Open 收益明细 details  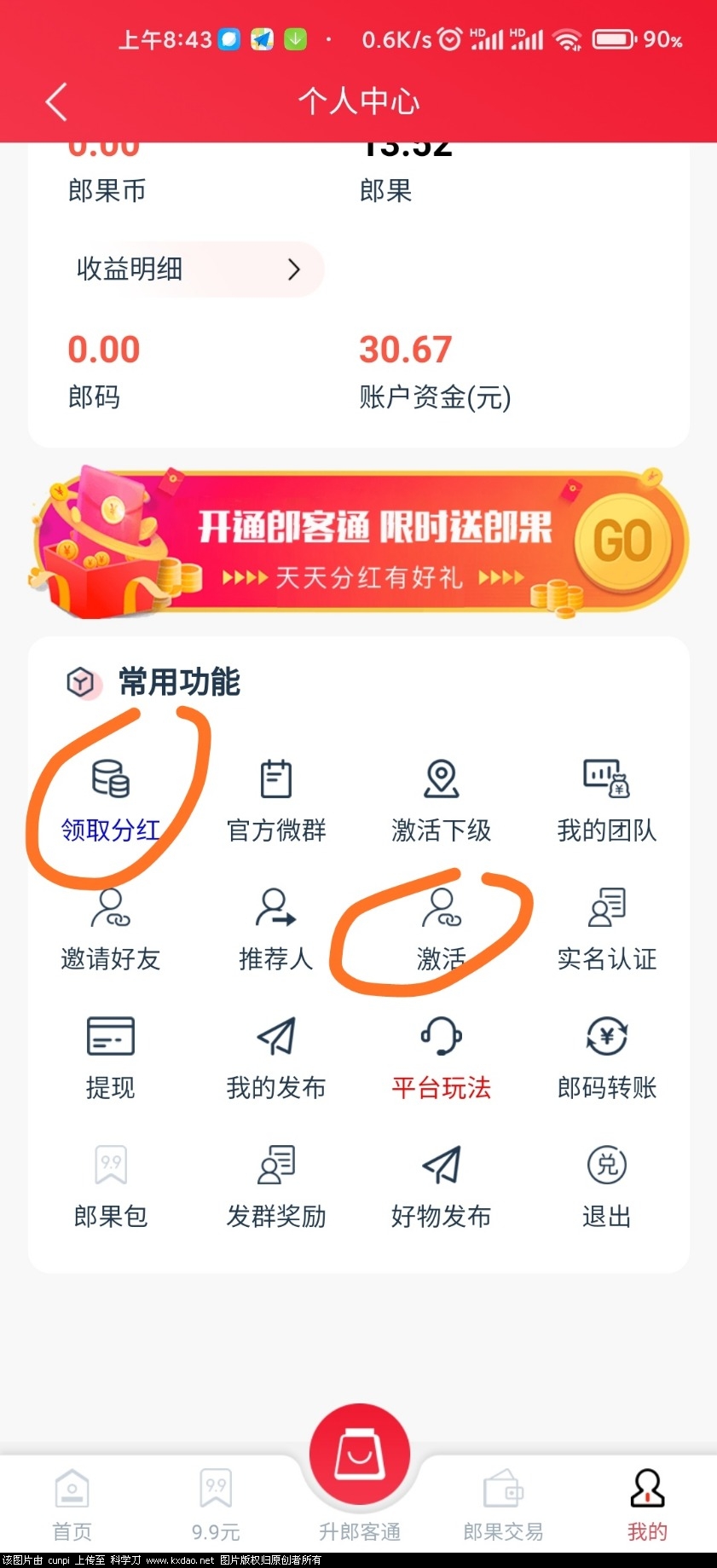pyautogui.click(x=189, y=269)
